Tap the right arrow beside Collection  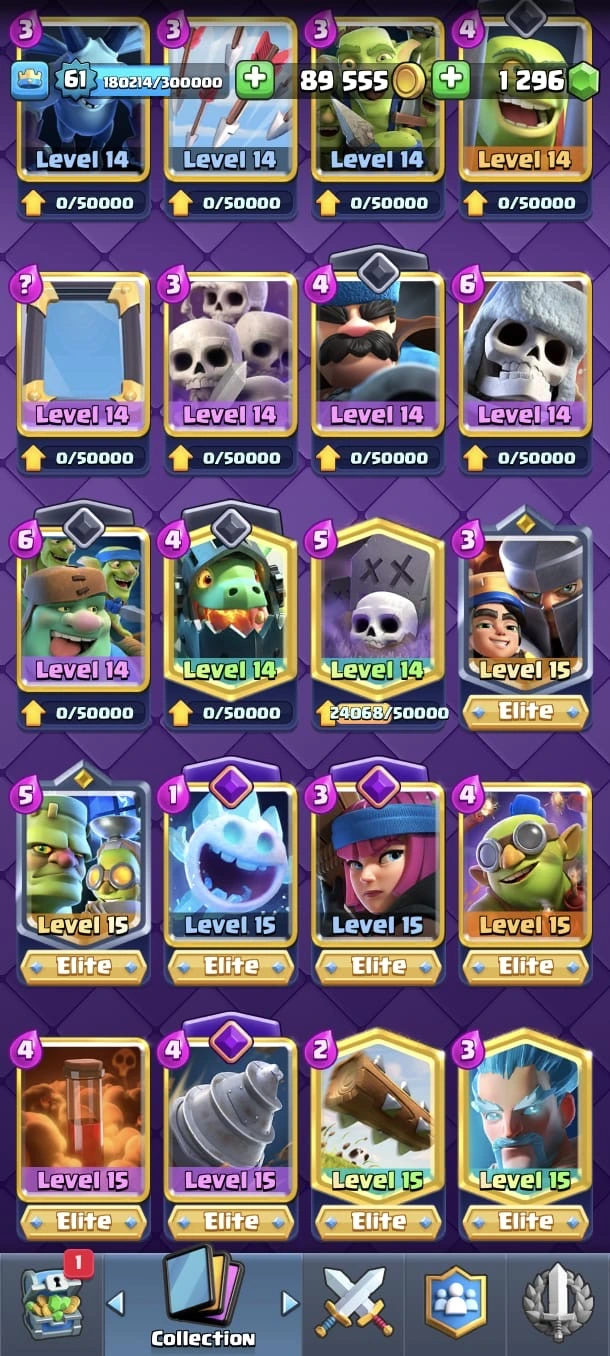point(290,1303)
